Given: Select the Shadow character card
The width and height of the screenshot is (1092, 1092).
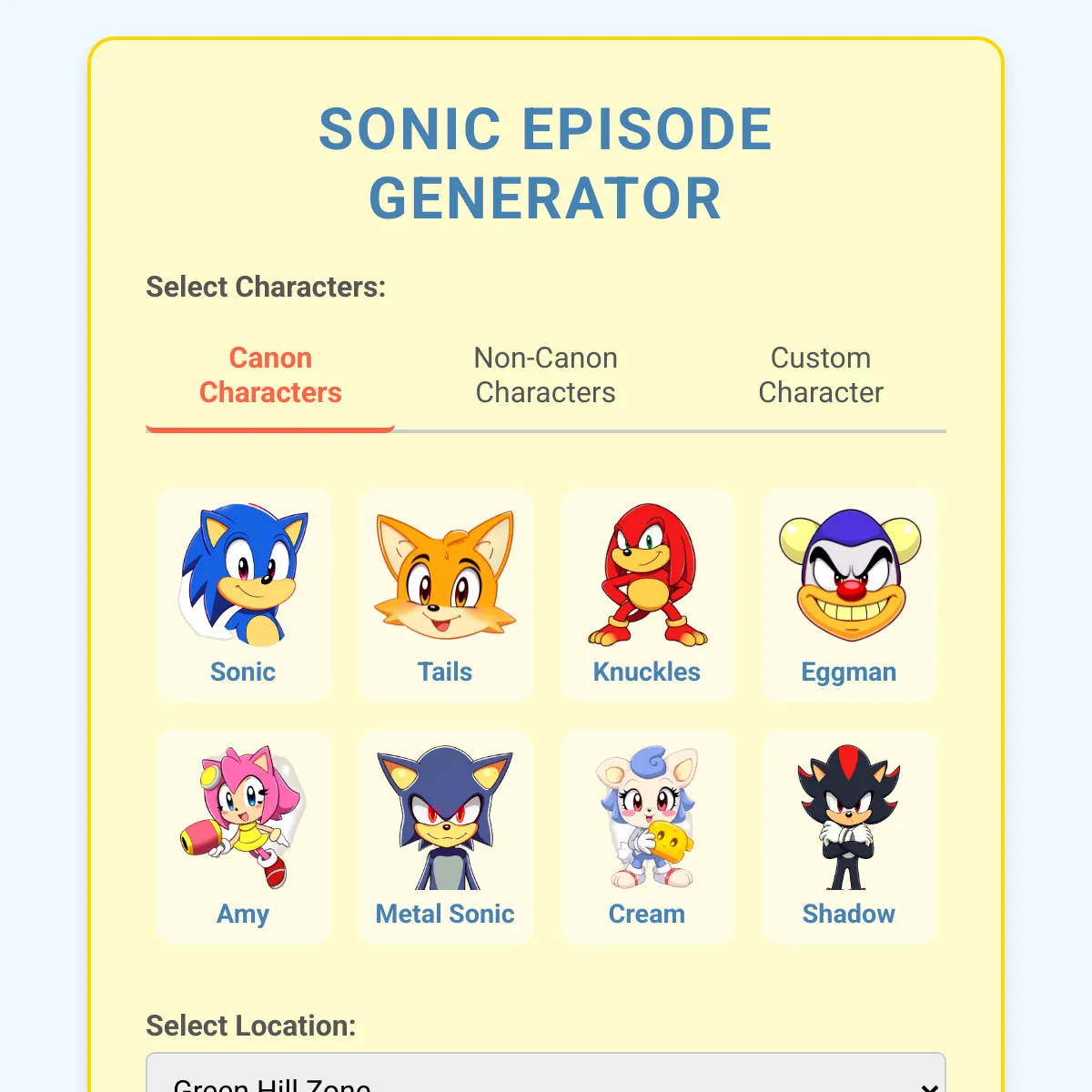Looking at the screenshot, I should (849, 836).
